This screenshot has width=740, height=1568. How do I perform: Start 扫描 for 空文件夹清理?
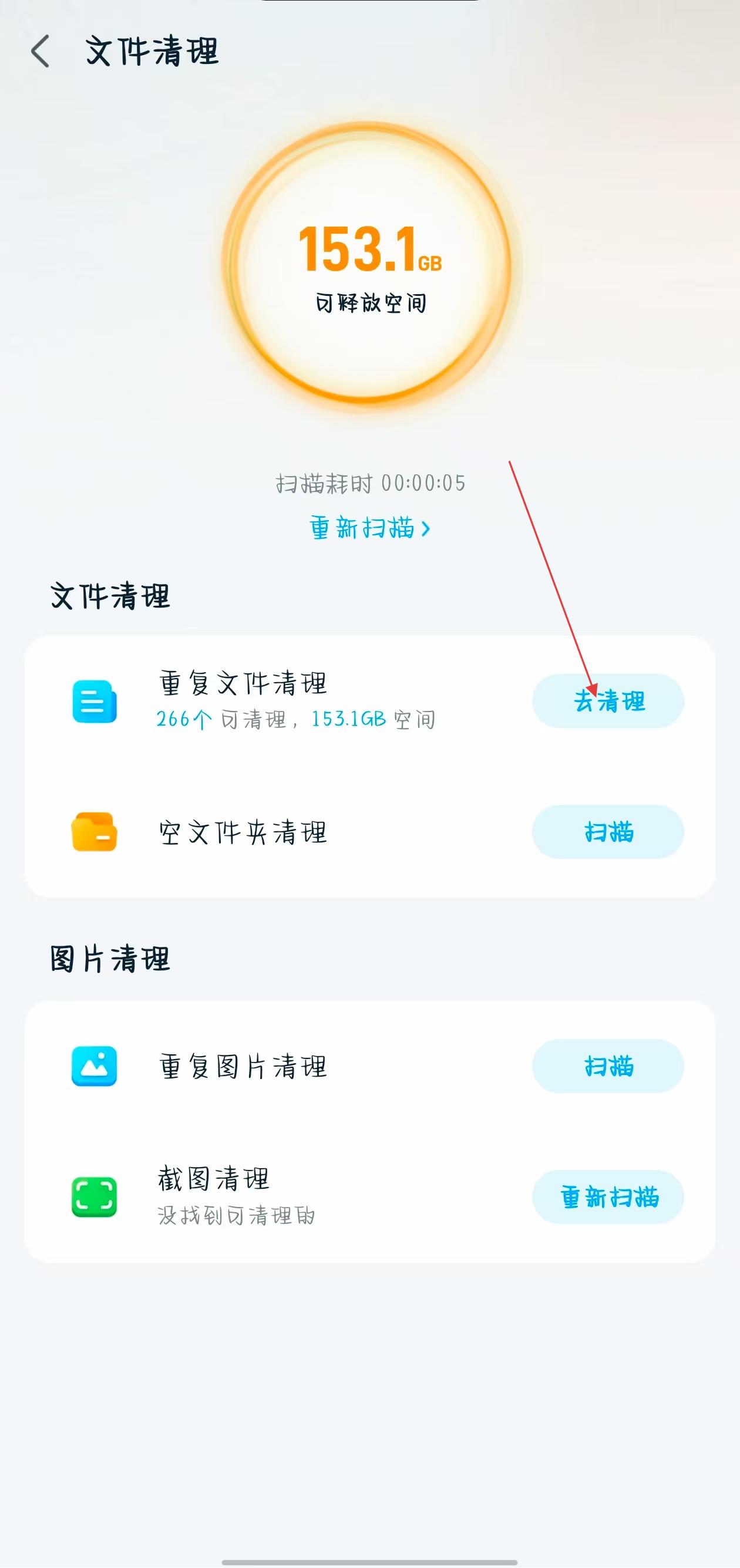(608, 831)
